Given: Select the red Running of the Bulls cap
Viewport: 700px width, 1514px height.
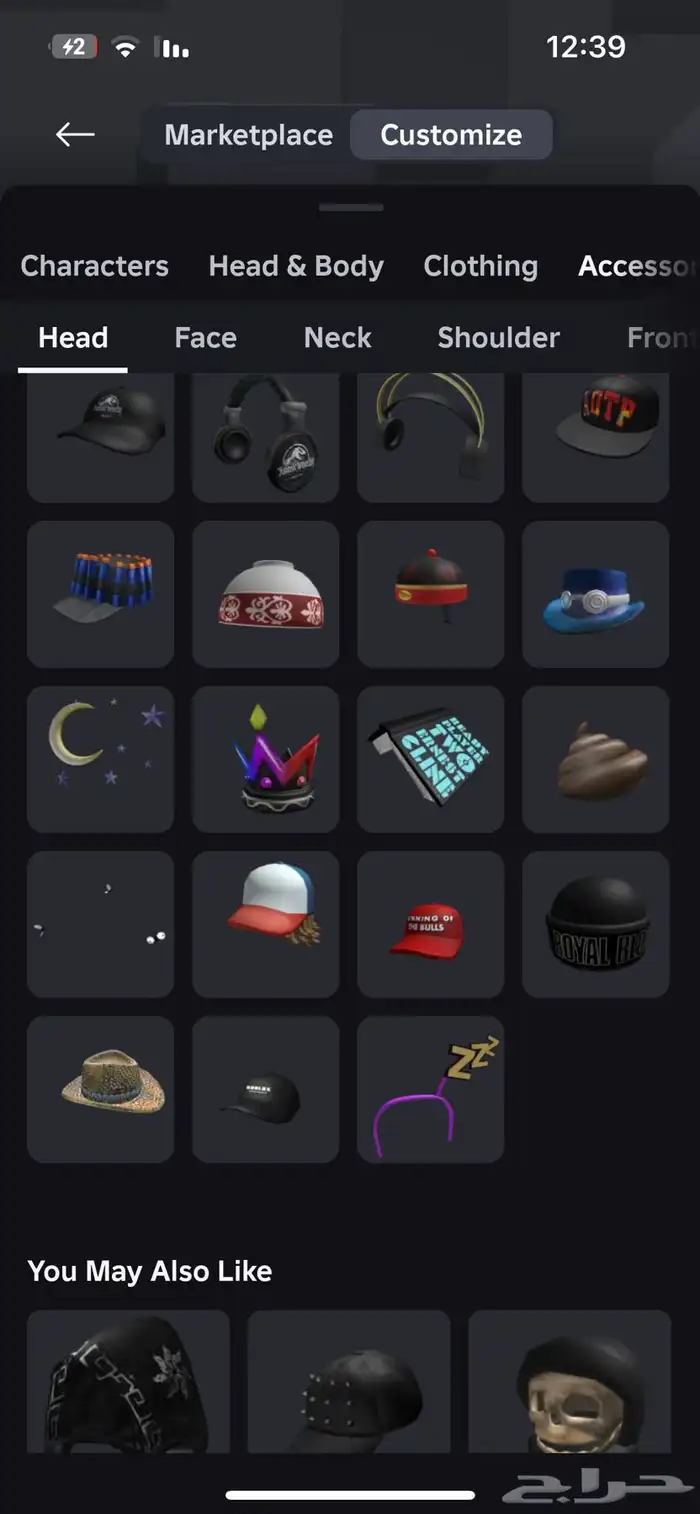Looking at the screenshot, I should (x=430, y=925).
